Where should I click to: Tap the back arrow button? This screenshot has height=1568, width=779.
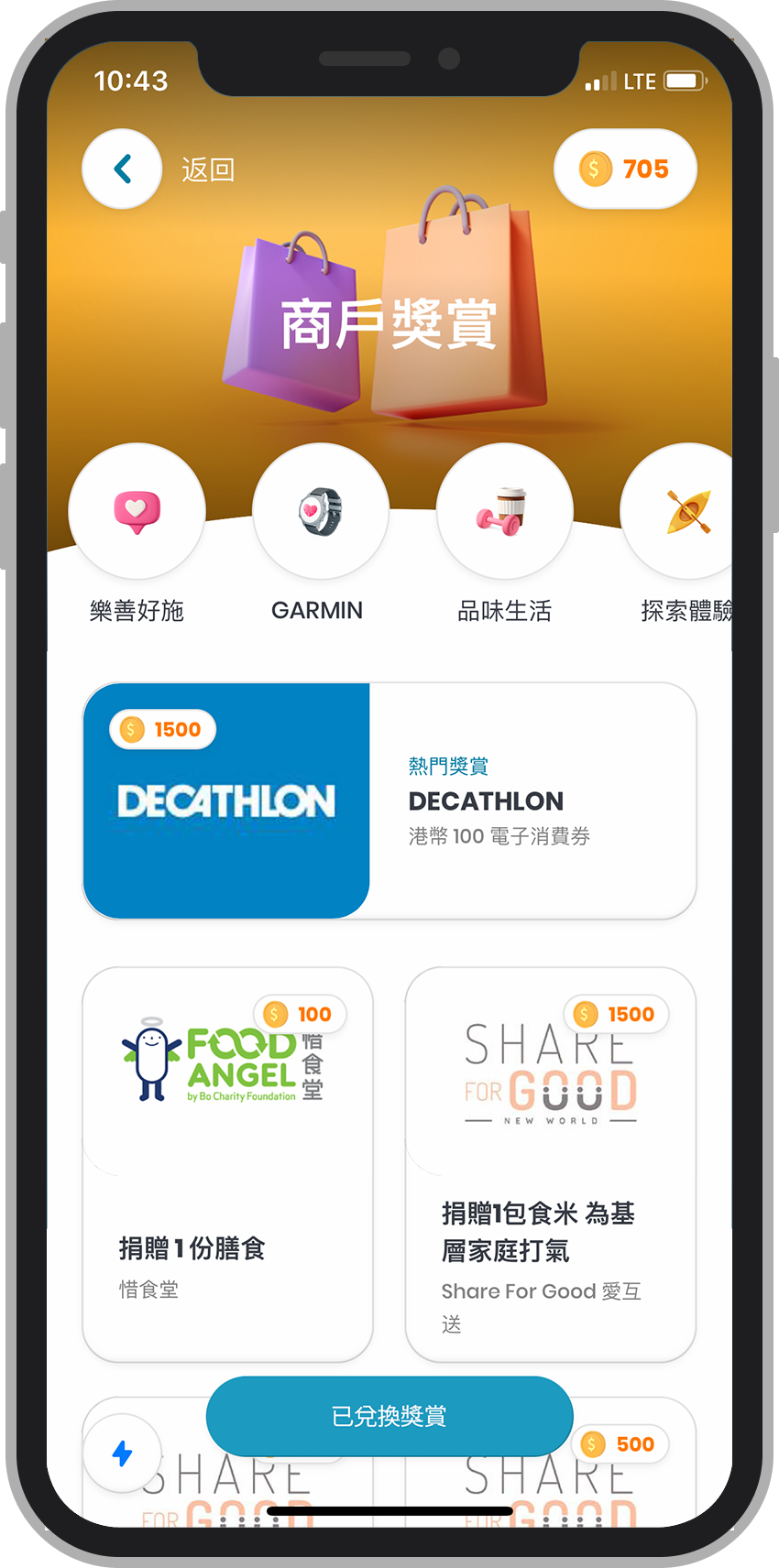coord(122,169)
